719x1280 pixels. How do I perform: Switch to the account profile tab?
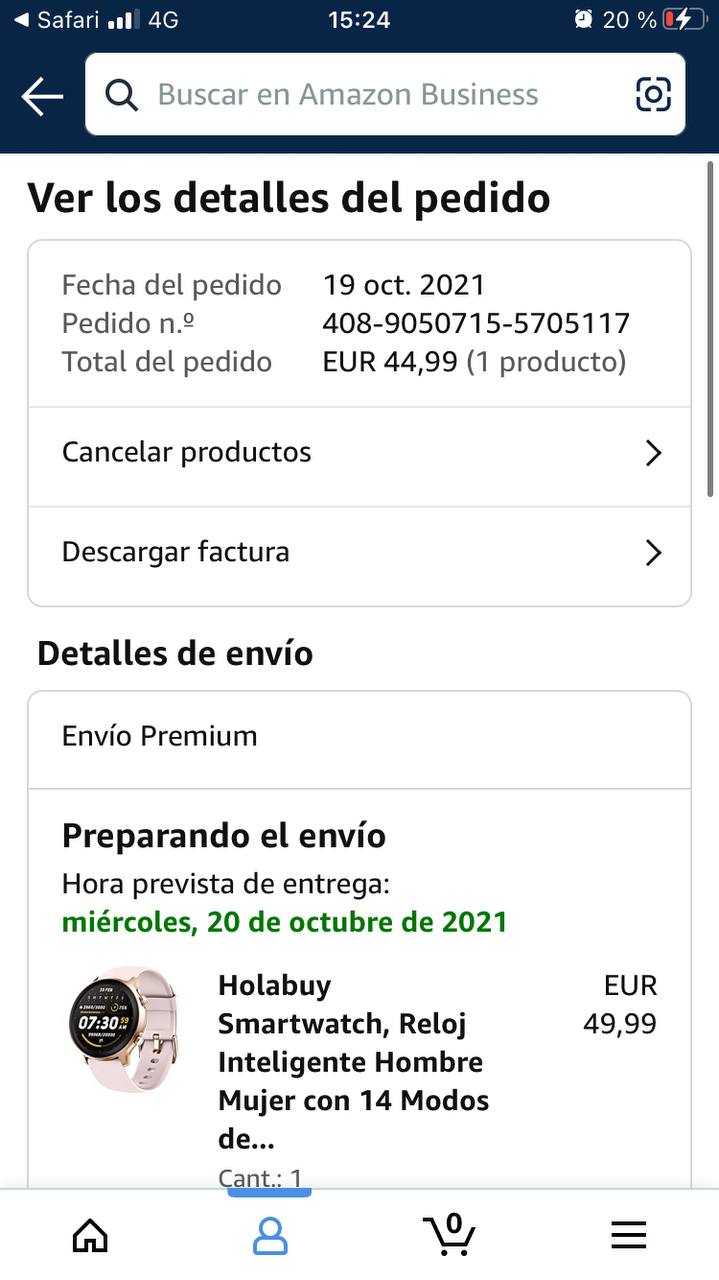tap(270, 1236)
